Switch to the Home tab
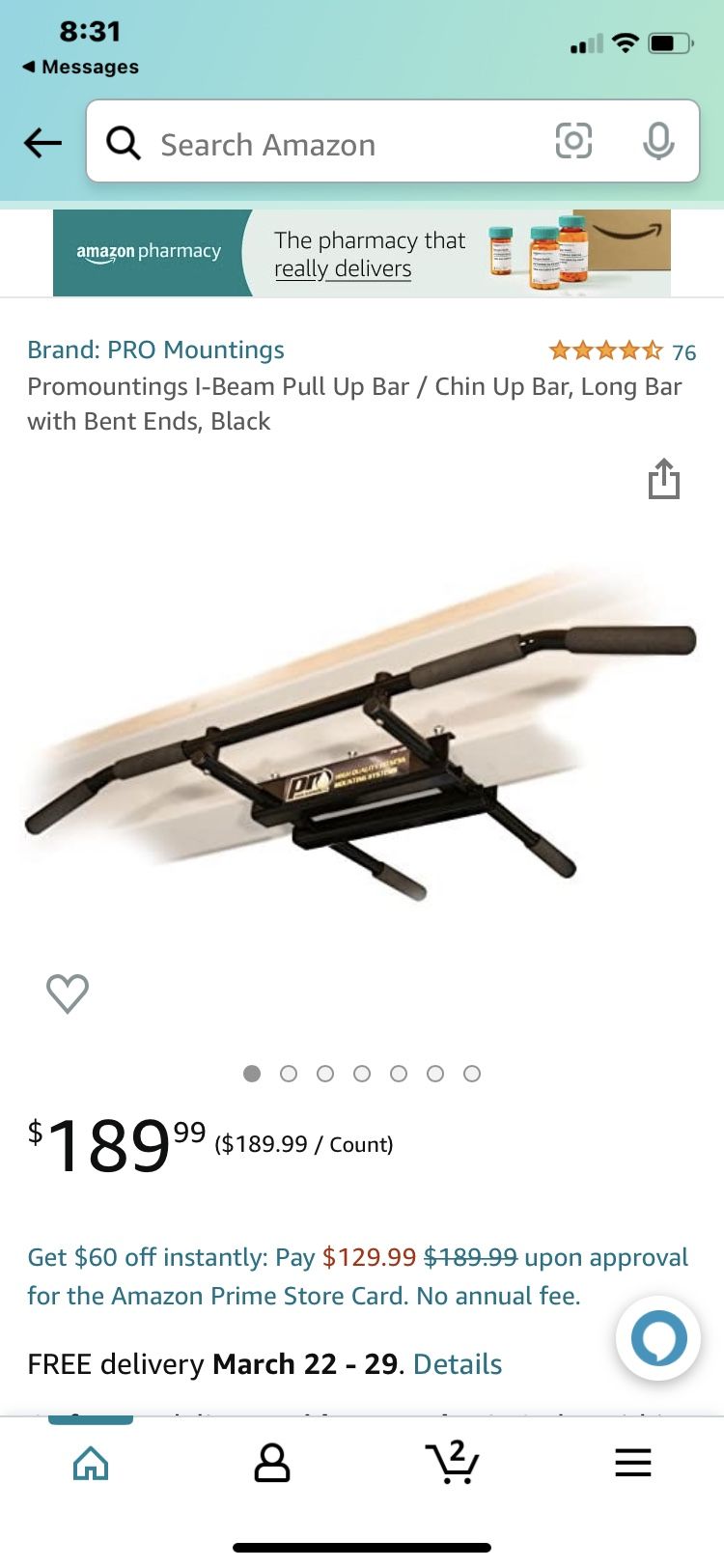This screenshot has height=1568, width=724. [91, 1463]
